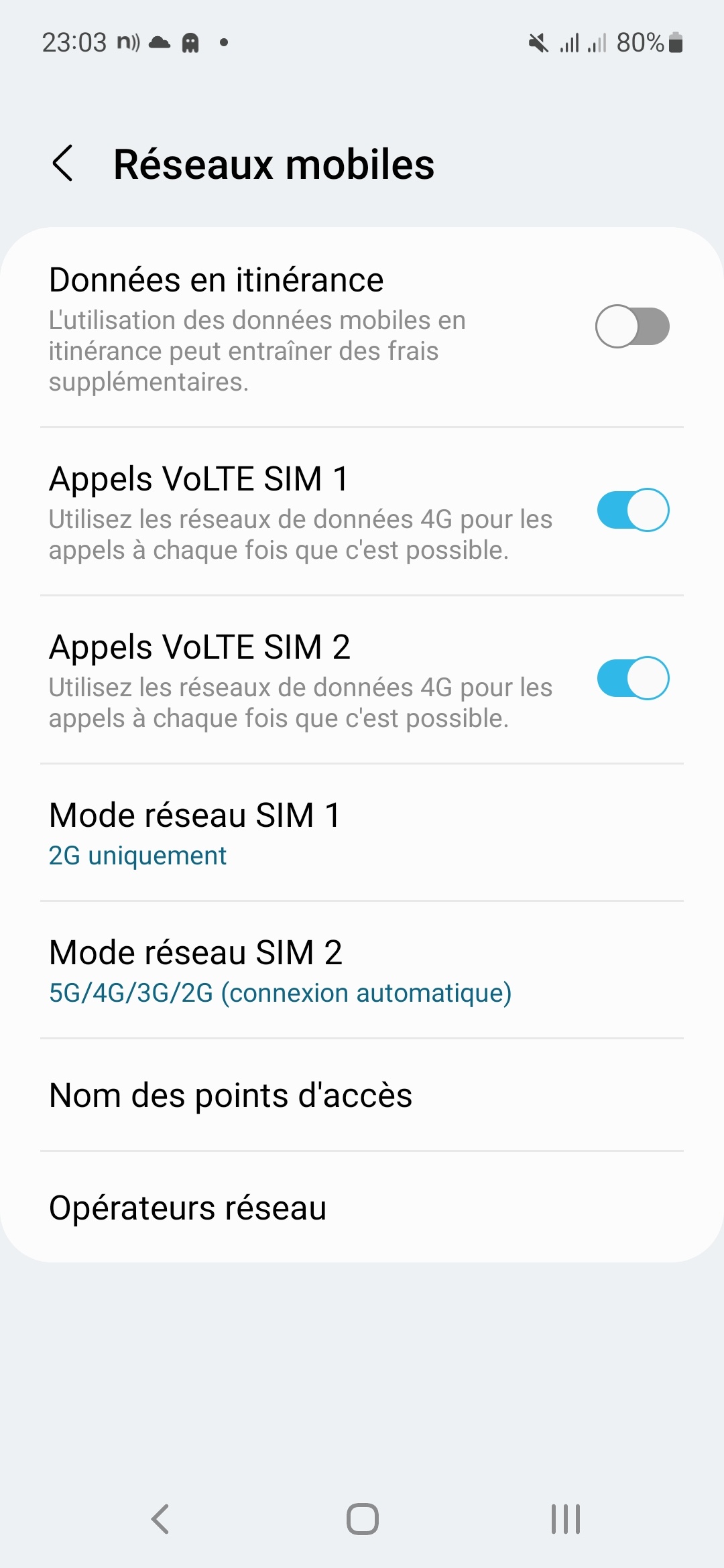Open Nom des points d'accès

[x=362, y=1096]
